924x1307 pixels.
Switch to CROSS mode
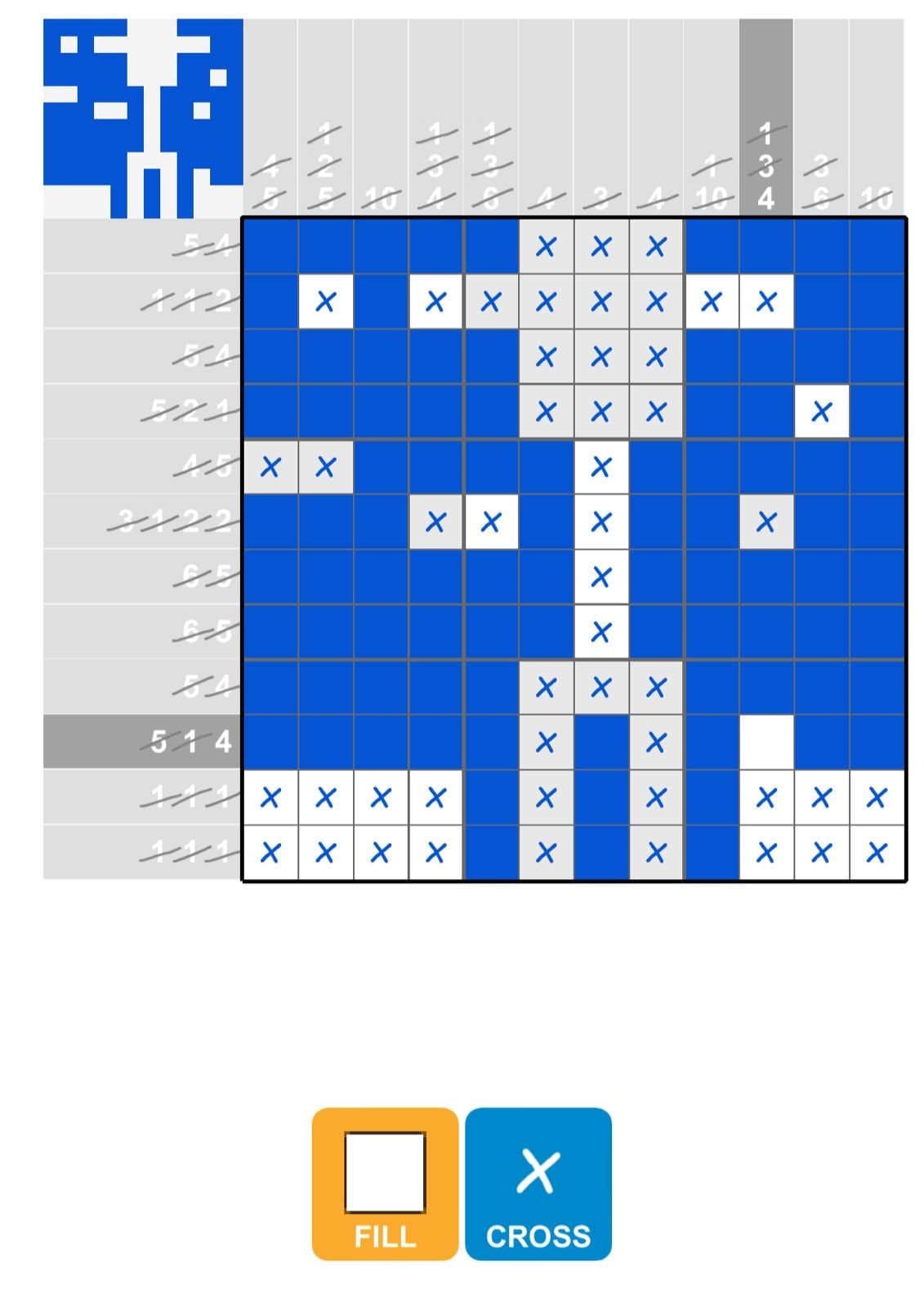[538, 1184]
